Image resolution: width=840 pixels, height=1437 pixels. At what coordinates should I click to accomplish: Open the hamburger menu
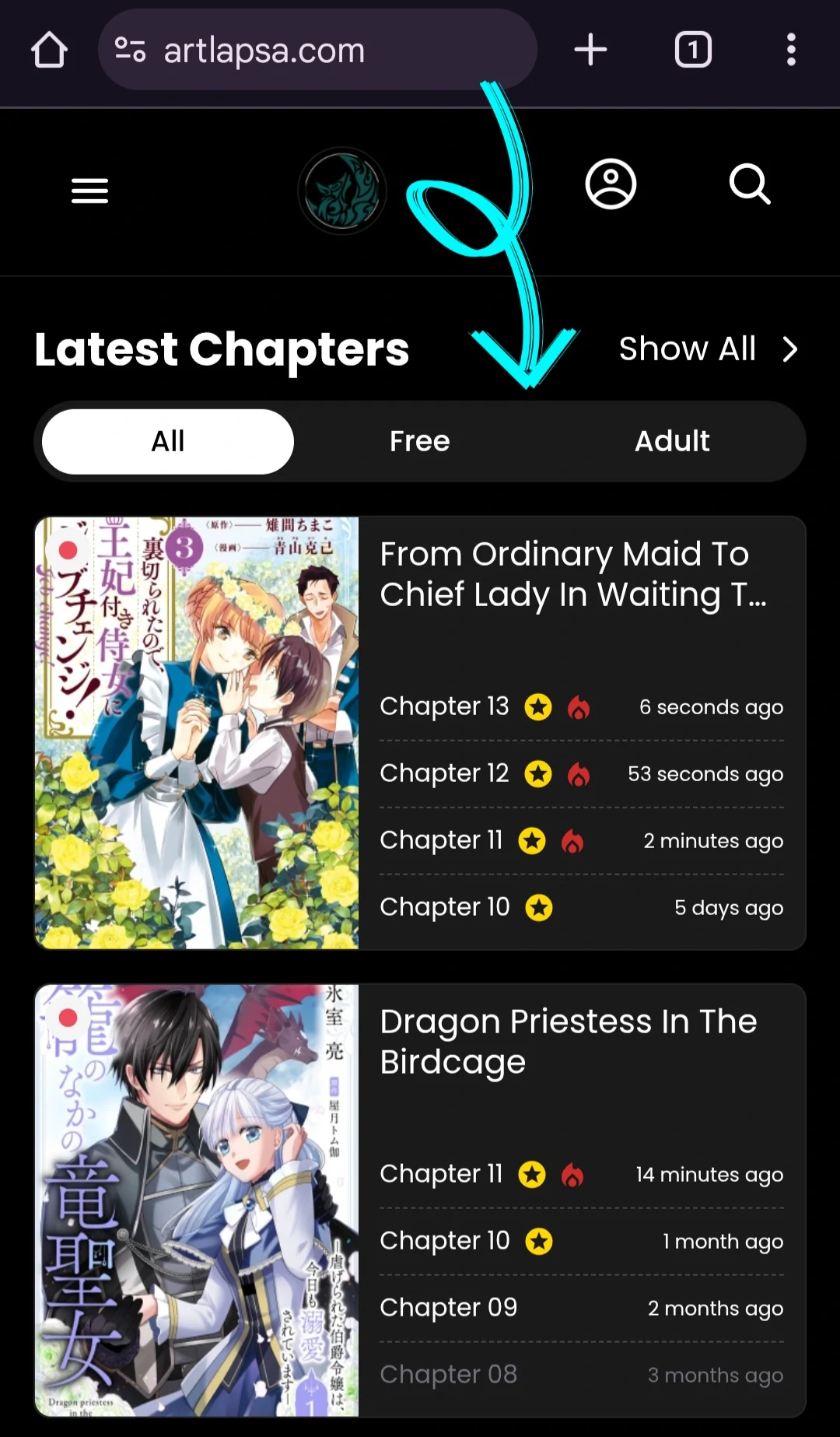(x=89, y=191)
